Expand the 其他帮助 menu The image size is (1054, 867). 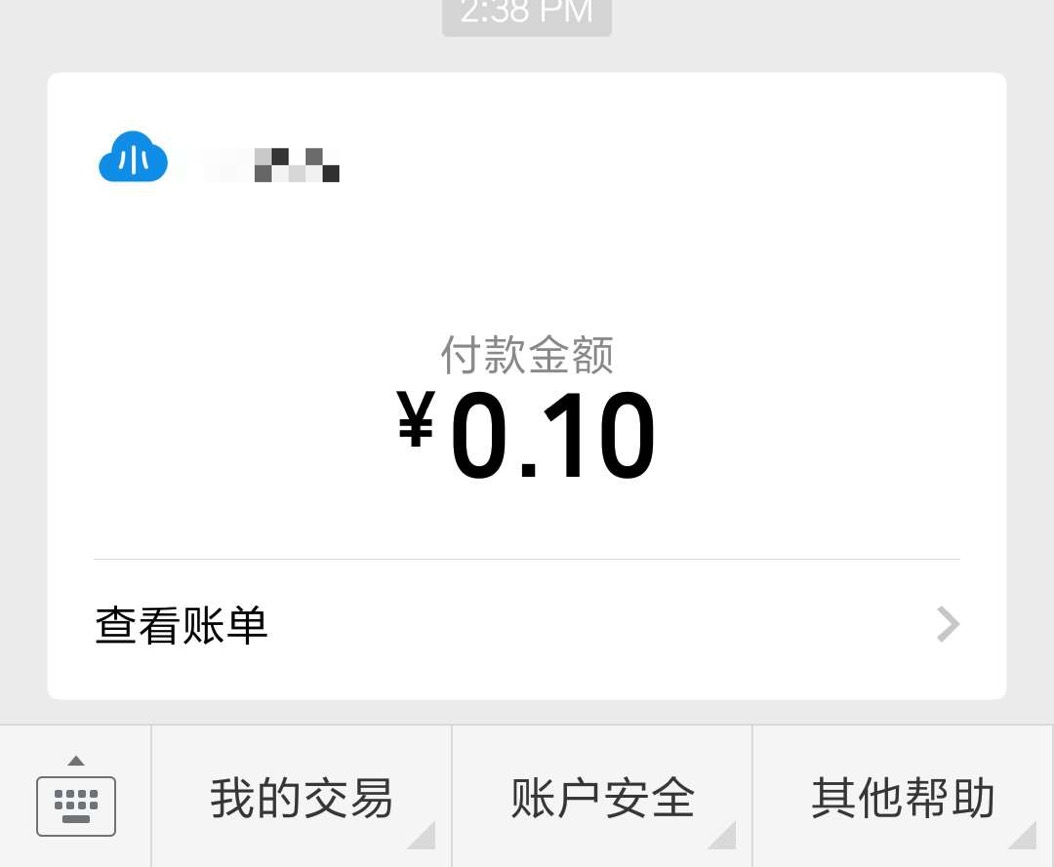click(902, 798)
